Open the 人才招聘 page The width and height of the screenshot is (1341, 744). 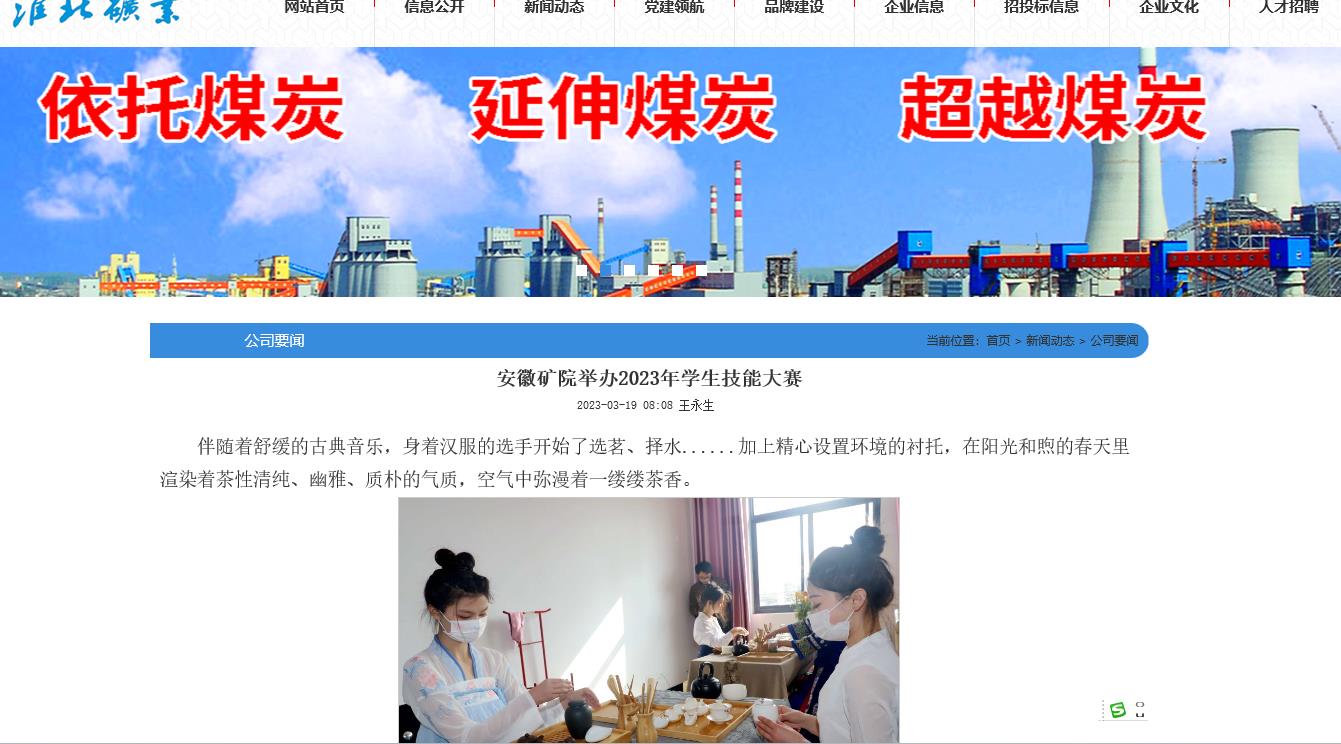(x=1289, y=8)
